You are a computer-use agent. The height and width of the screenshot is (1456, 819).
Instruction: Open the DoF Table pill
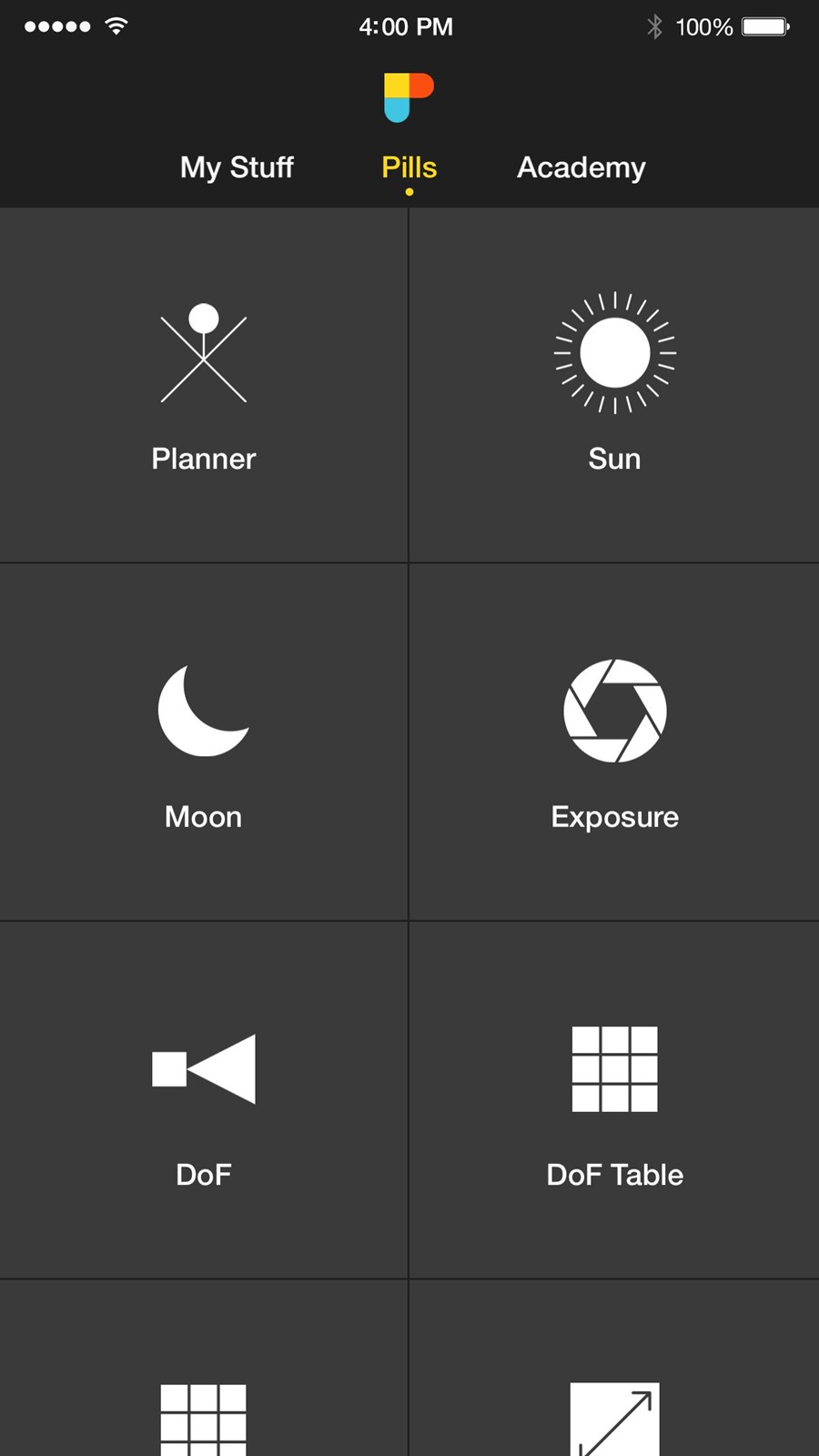614,1099
